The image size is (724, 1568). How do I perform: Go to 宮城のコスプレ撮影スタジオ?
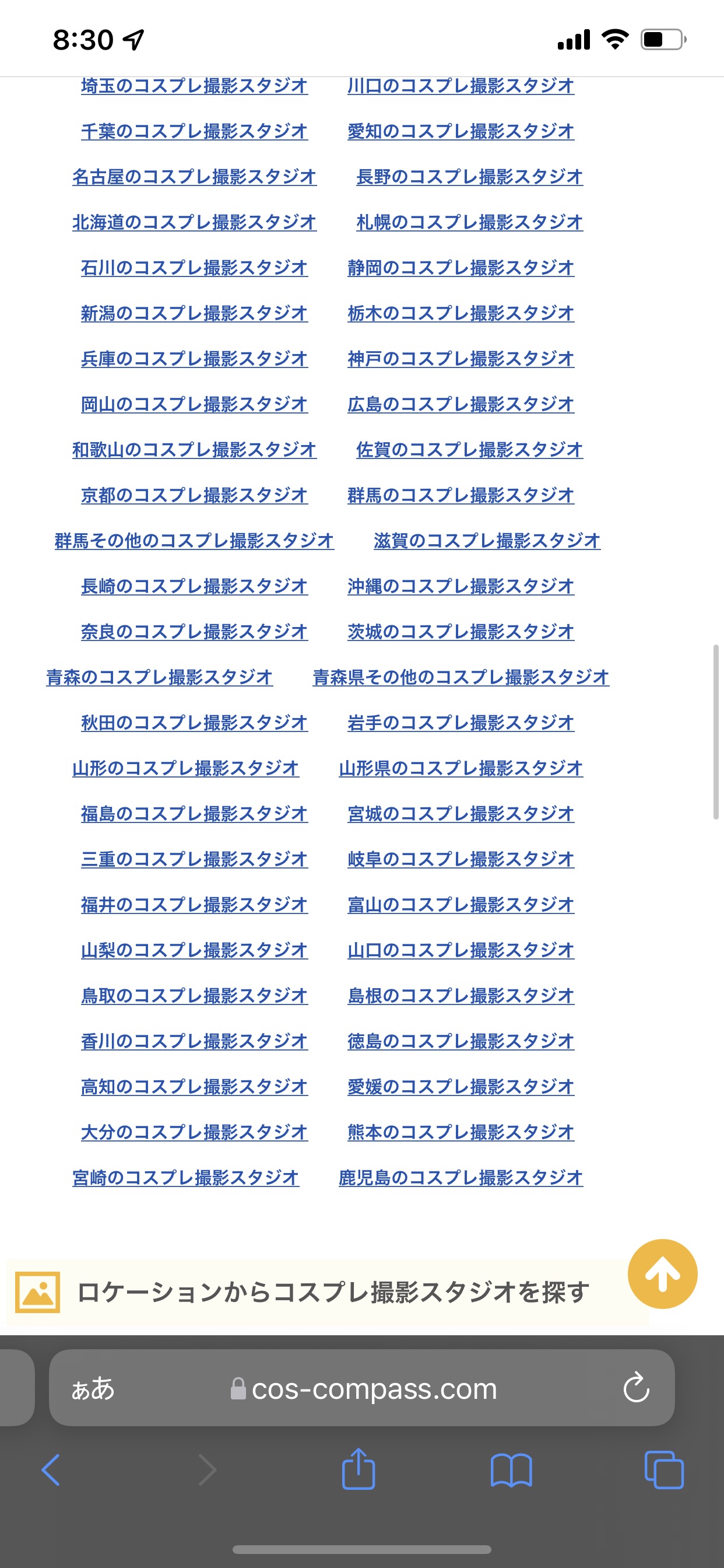tap(461, 813)
